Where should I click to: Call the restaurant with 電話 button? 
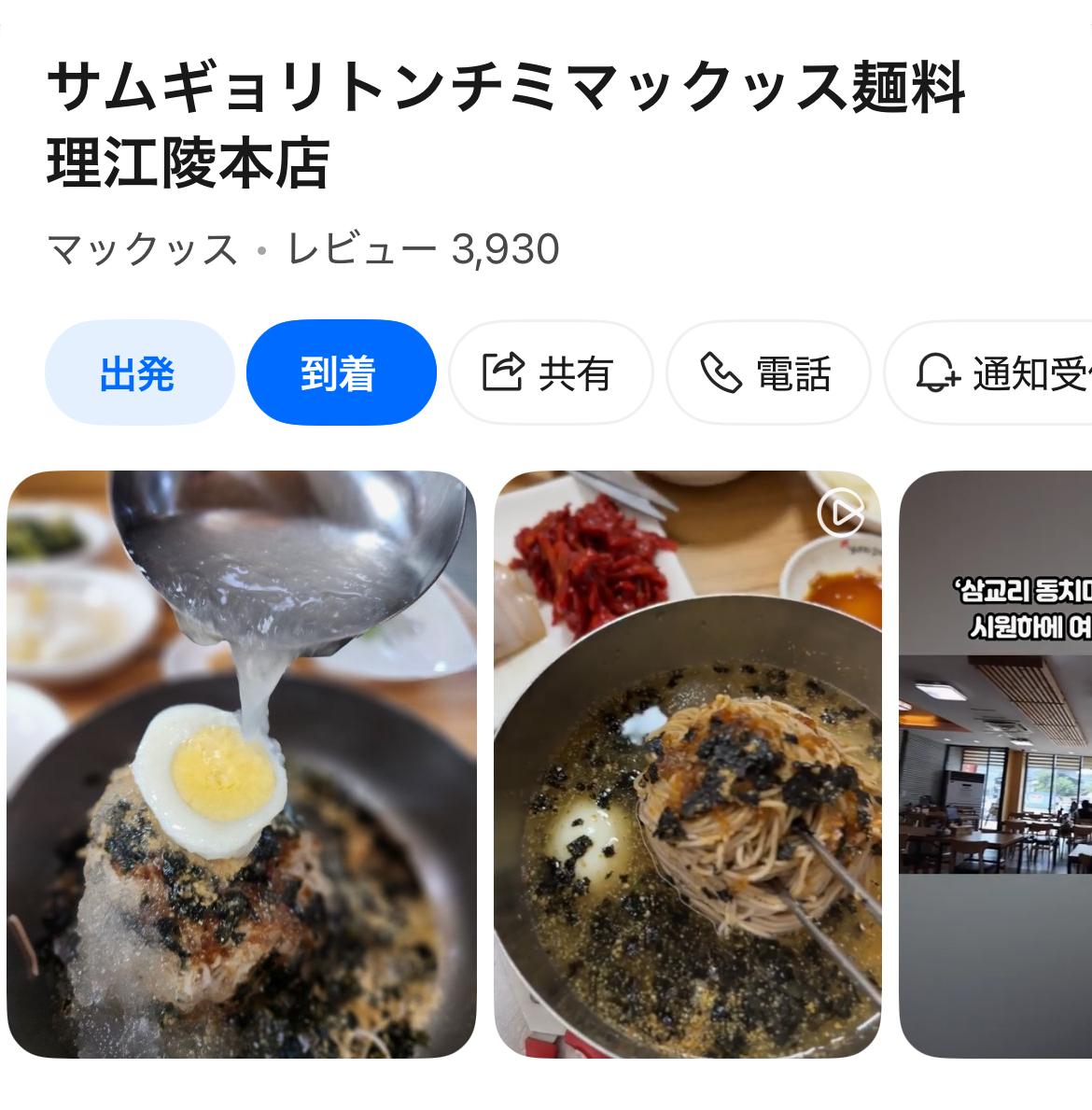(x=767, y=373)
